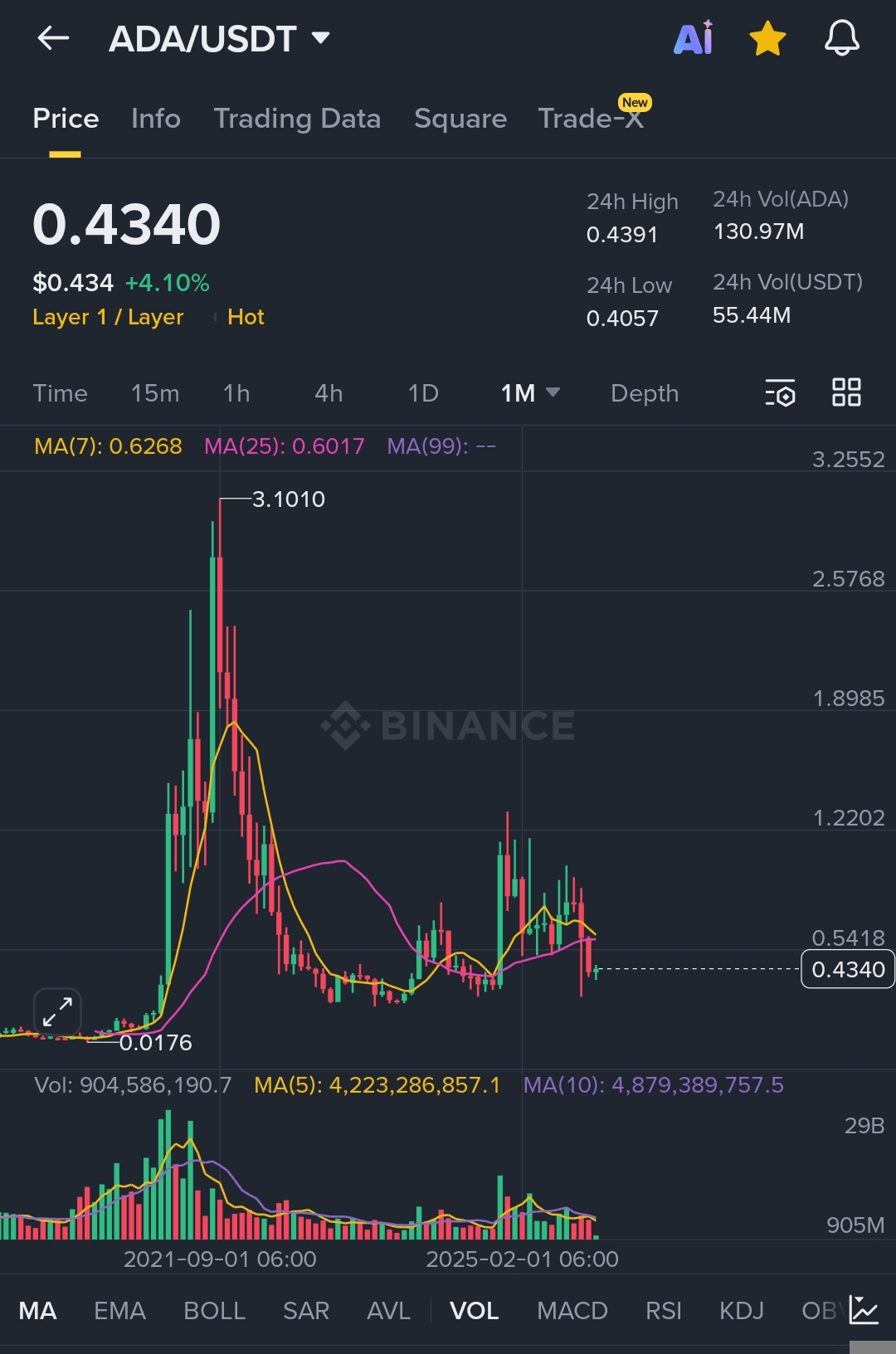Open the AI assistant icon
The image size is (896, 1354).
pos(694,38)
